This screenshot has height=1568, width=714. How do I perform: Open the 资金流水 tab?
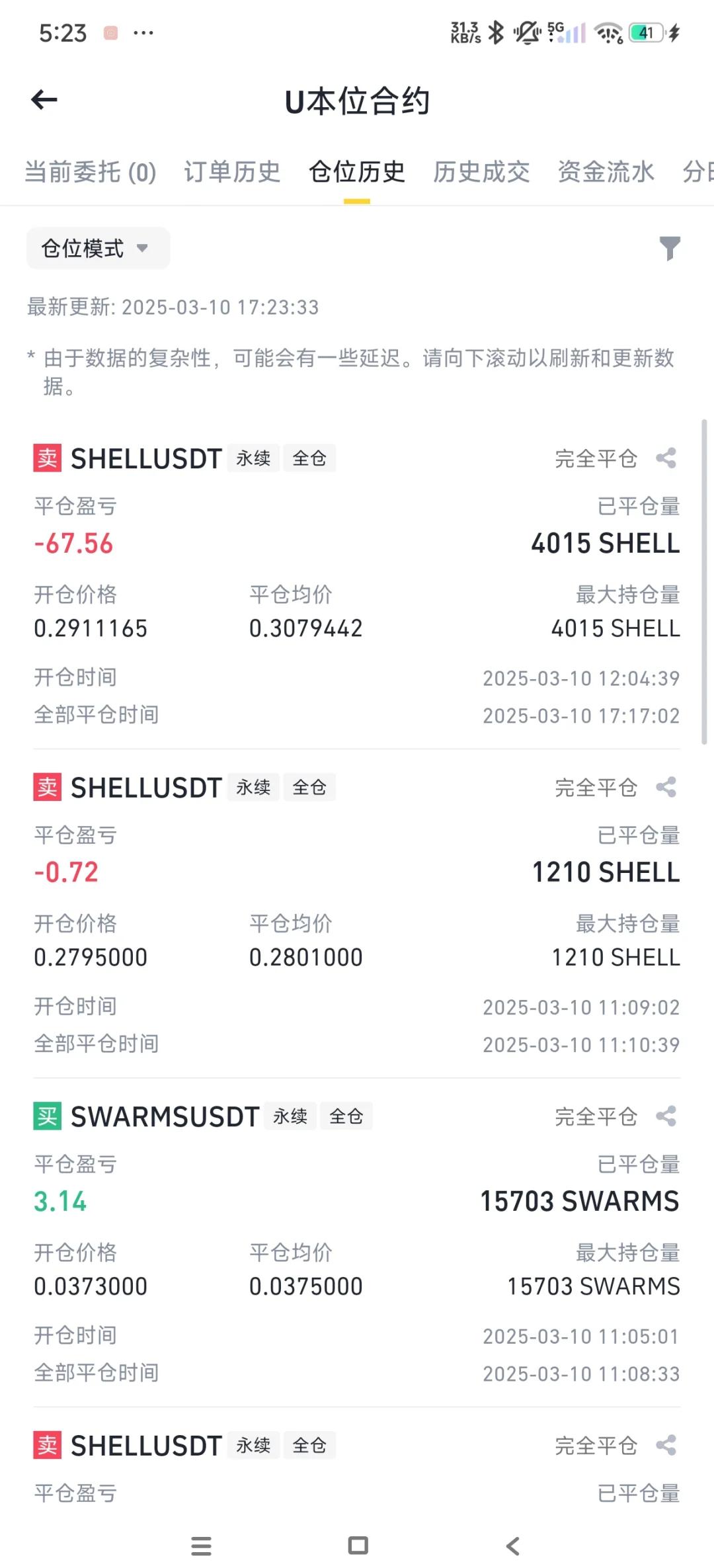[606, 172]
